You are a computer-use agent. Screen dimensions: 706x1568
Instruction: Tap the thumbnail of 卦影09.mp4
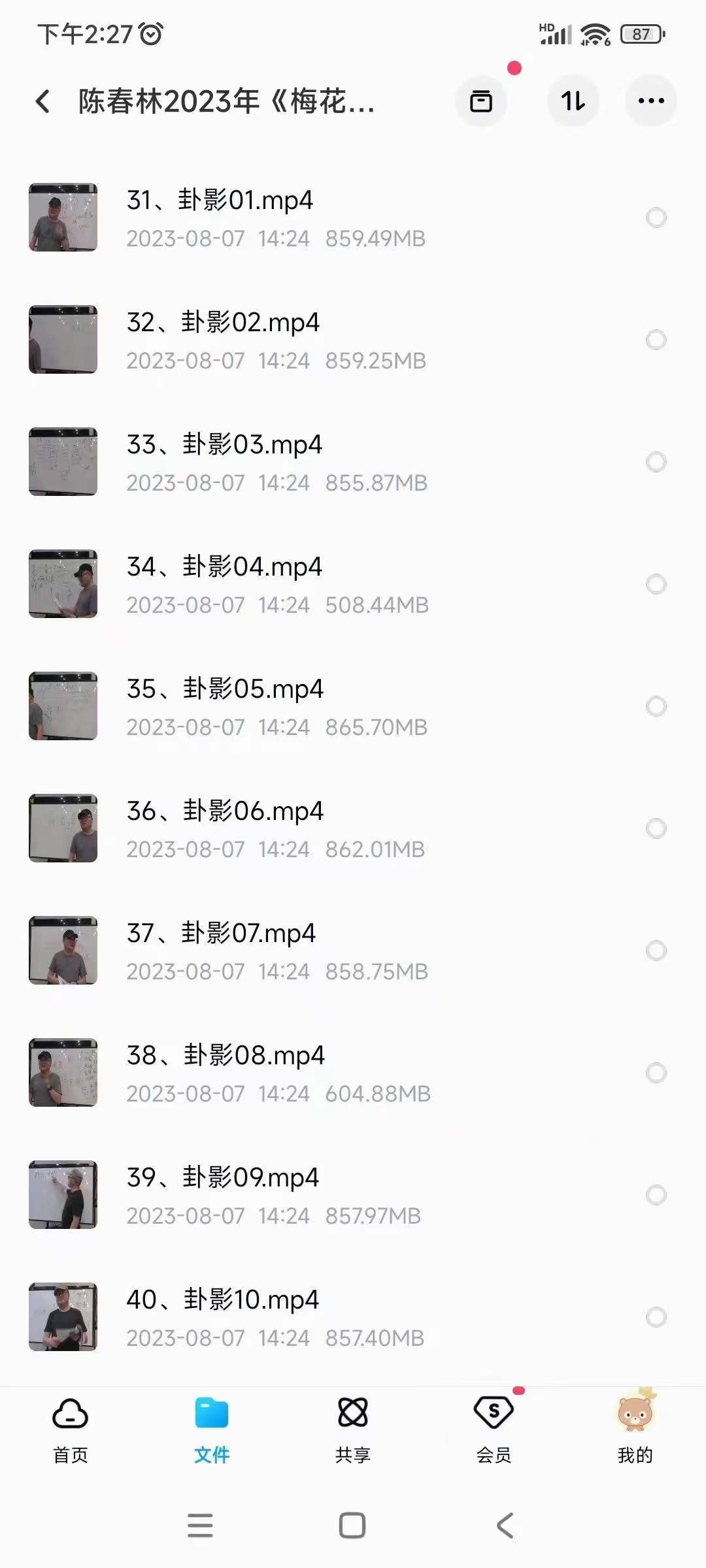63,1194
